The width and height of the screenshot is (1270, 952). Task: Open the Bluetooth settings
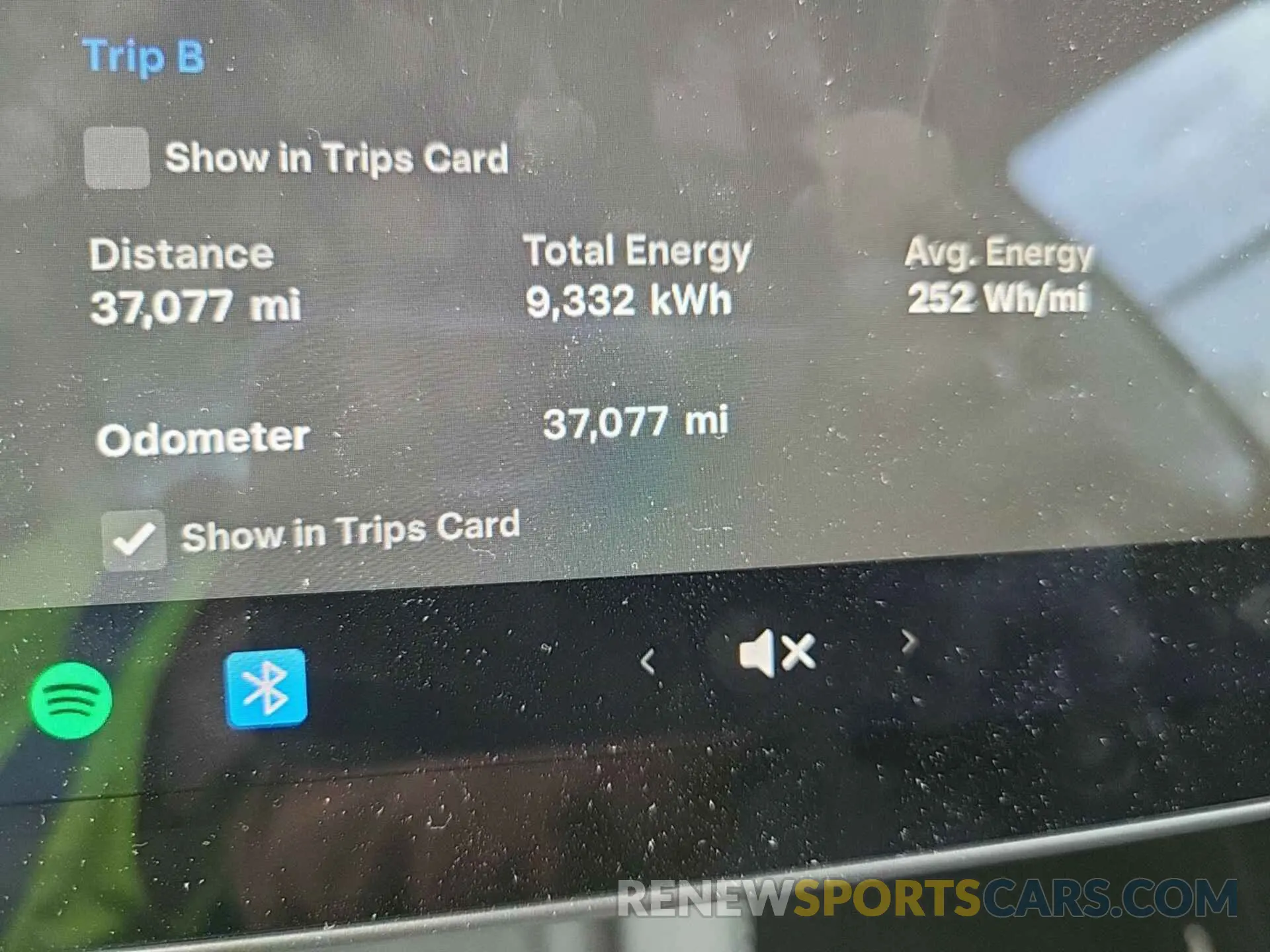click(x=266, y=688)
